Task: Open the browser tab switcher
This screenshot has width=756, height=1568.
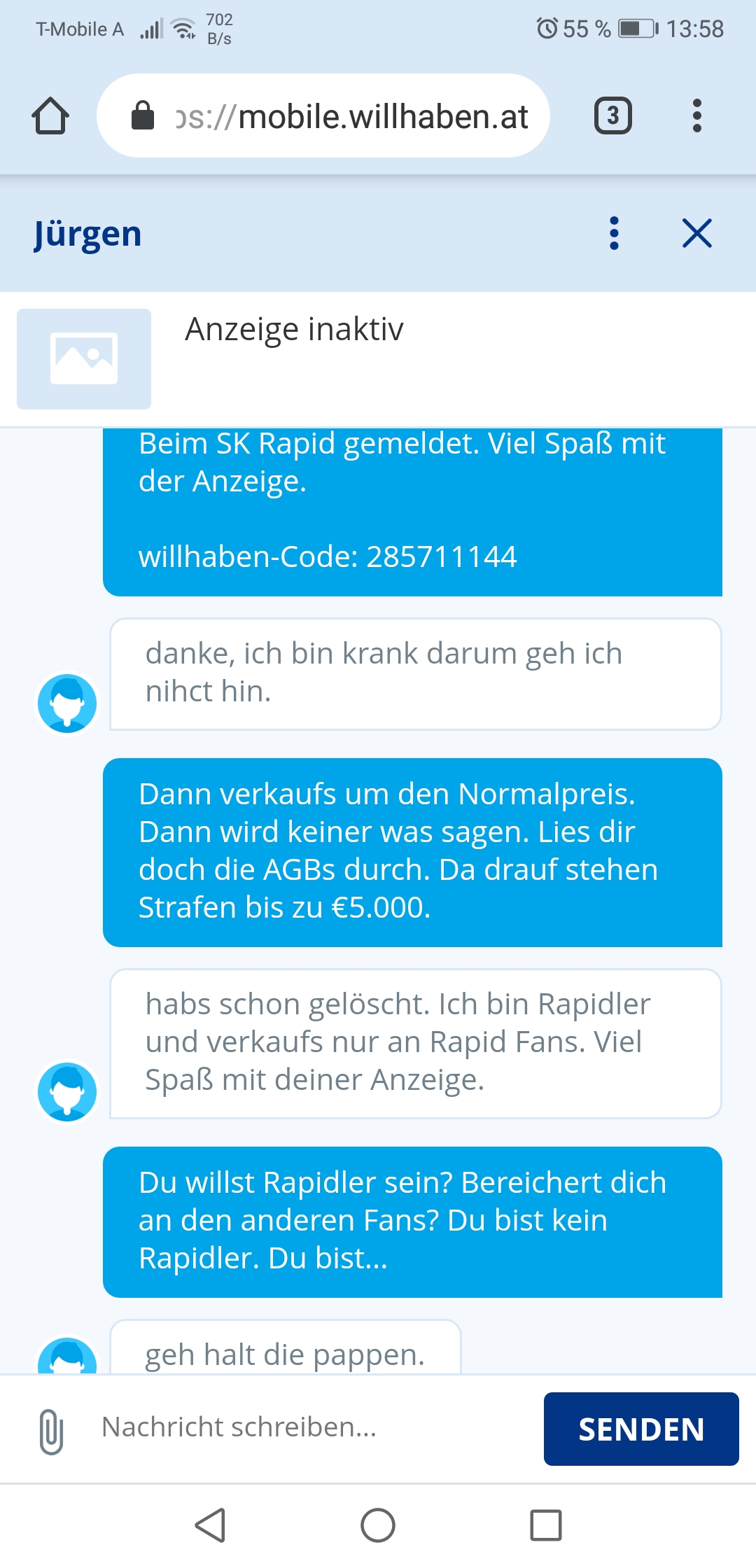Action: [613, 116]
